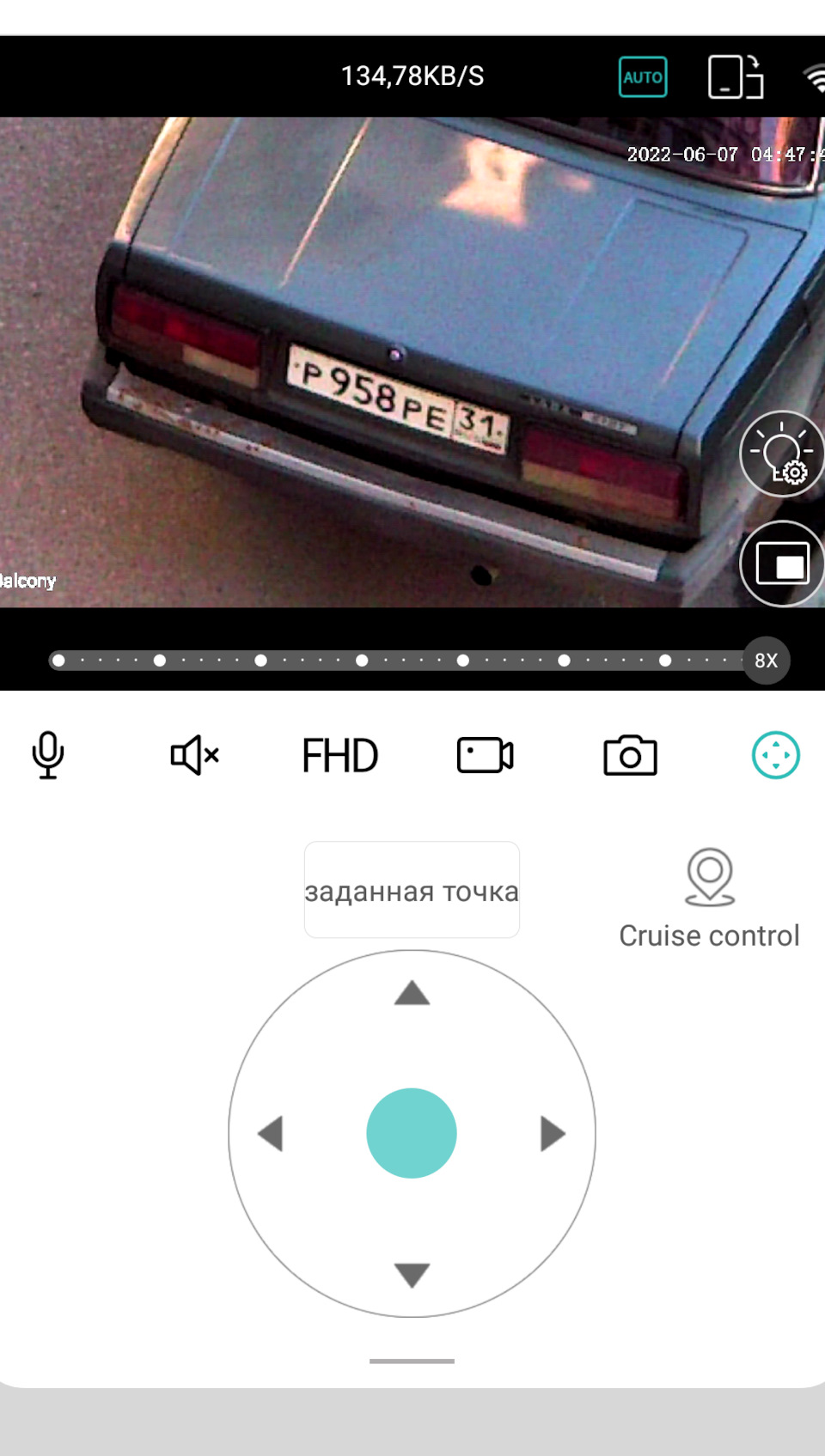This screenshot has width=825, height=1456.
Task: Toggle the AUTO mode icon
Action: coord(643,77)
